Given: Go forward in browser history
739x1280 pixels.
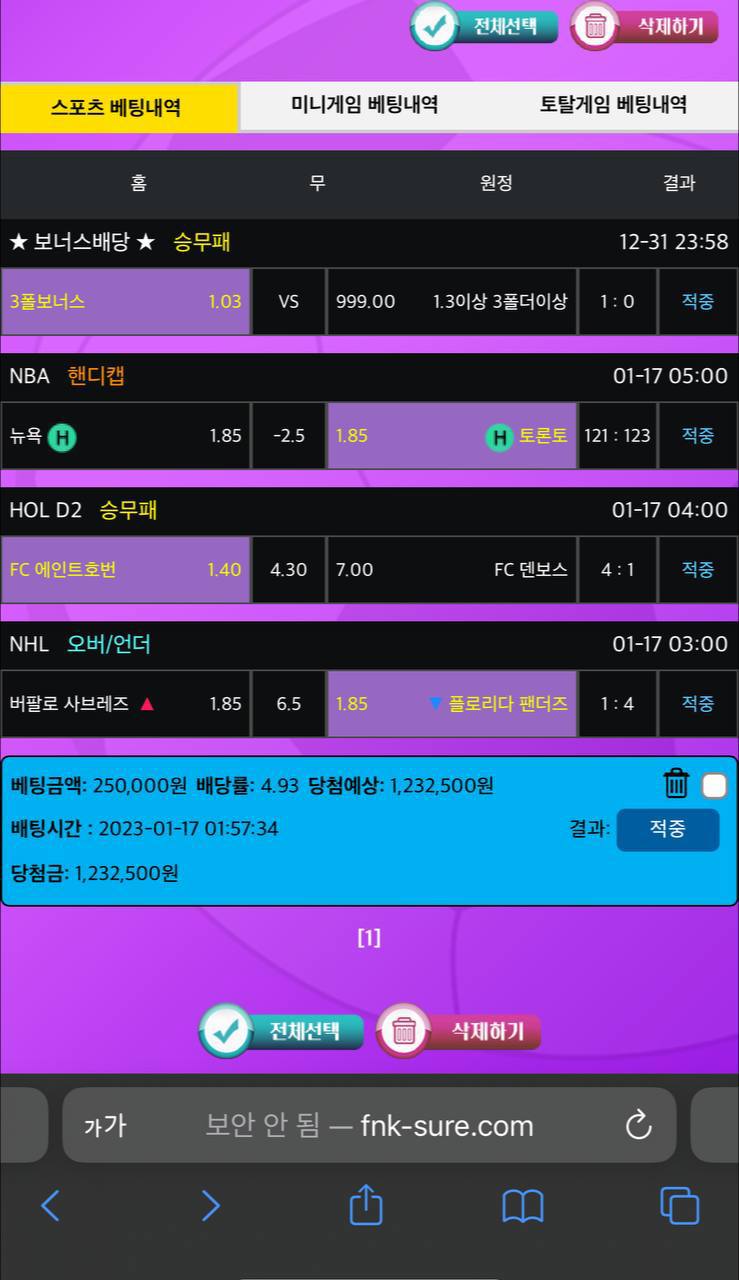Looking at the screenshot, I should pos(210,1205).
